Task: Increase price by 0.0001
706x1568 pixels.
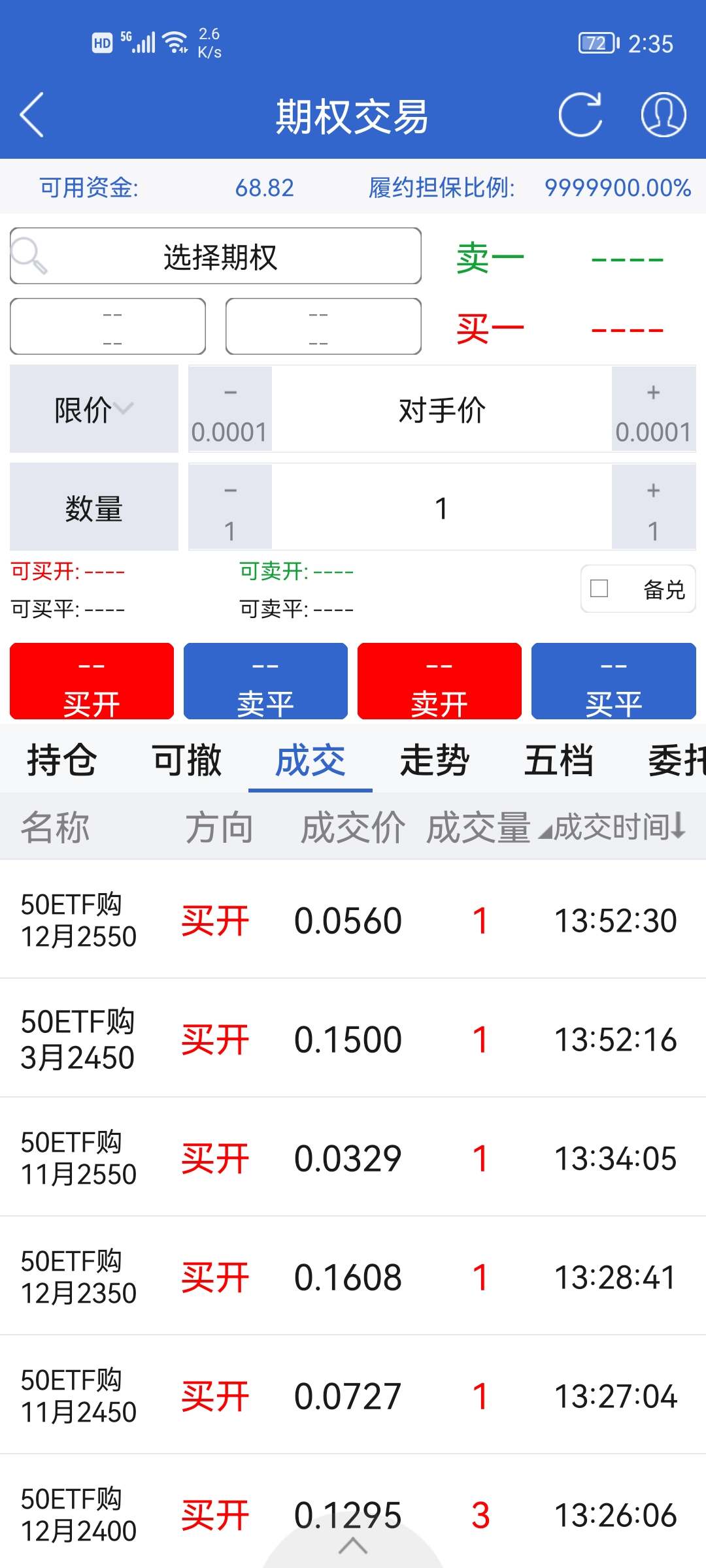Action: click(x=653, y=410)
